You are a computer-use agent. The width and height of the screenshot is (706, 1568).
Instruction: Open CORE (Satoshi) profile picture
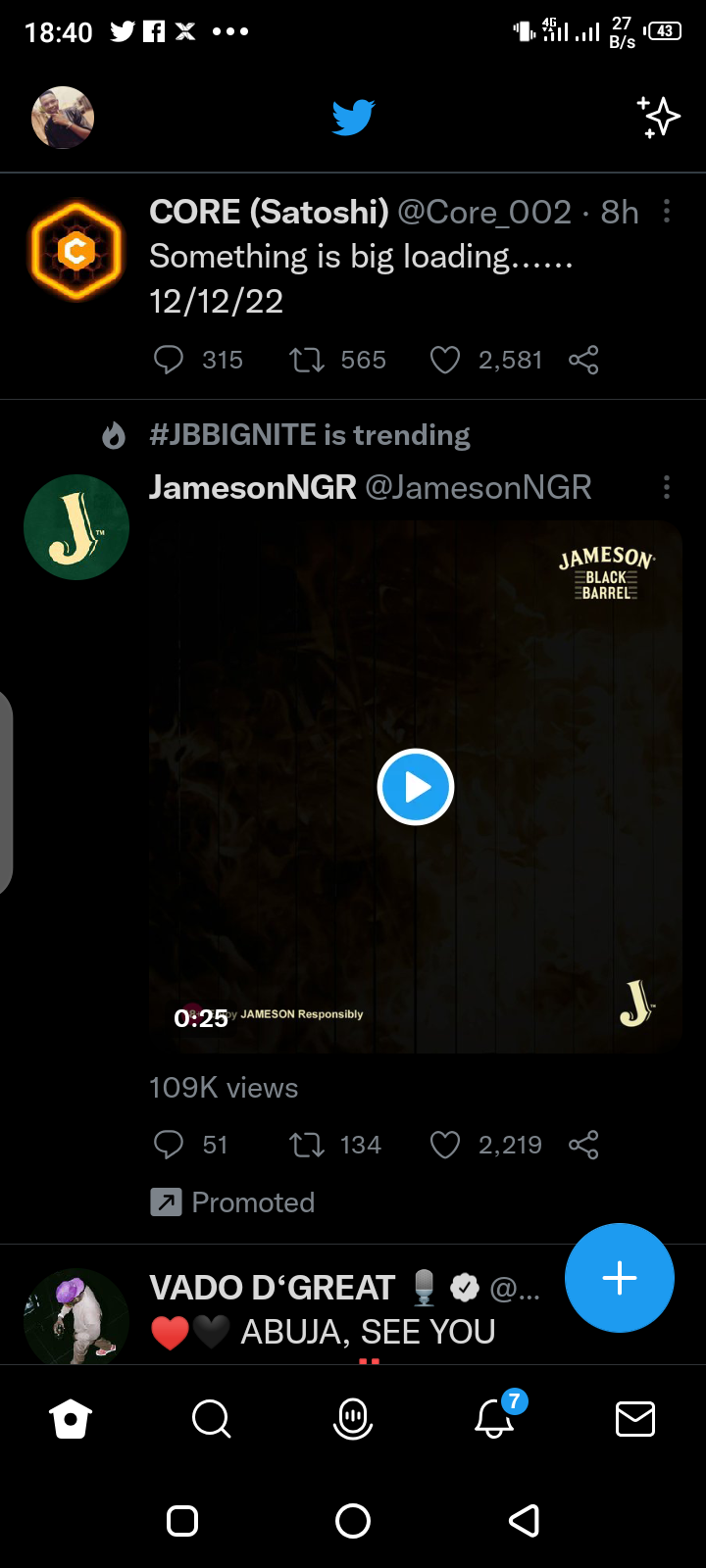(76, 252)
